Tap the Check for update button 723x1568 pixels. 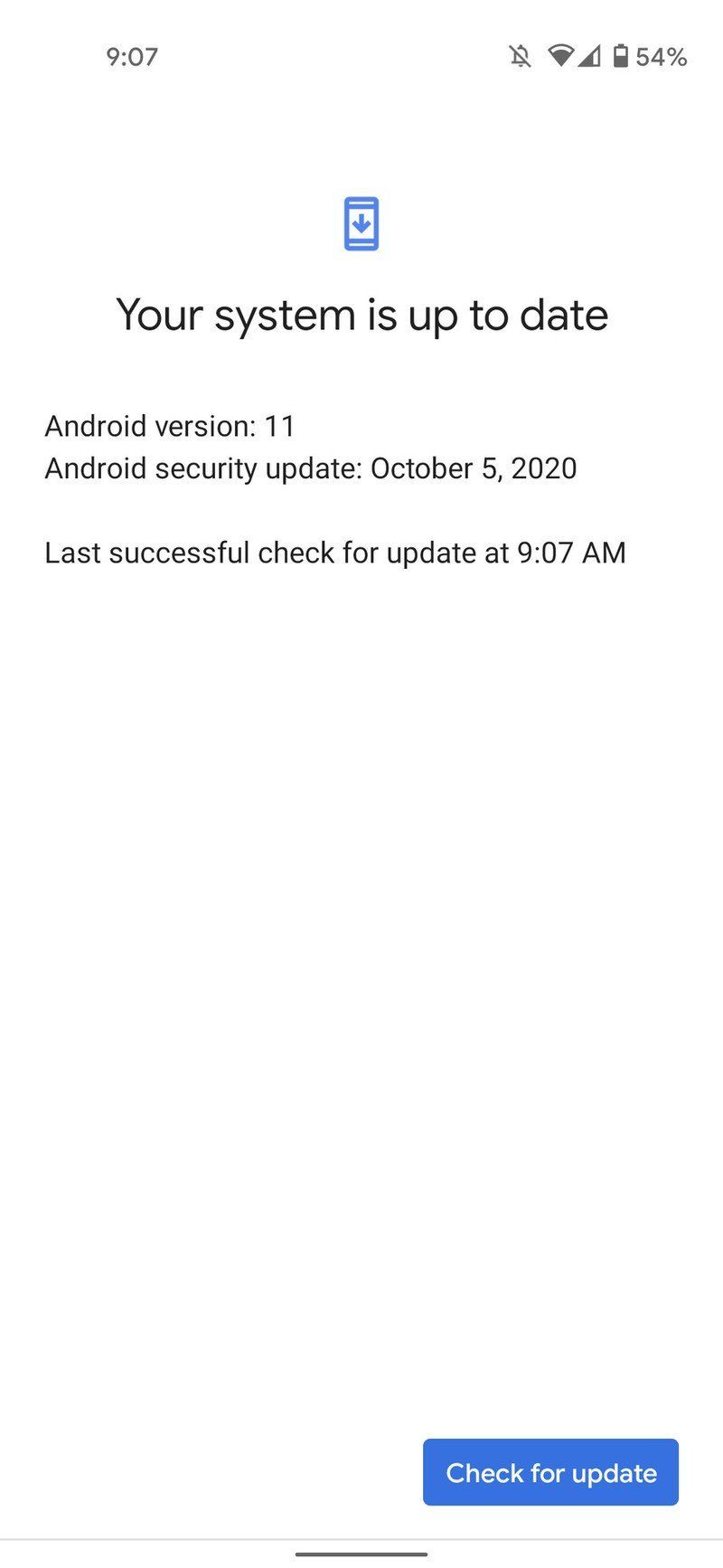coord(550,1472)
